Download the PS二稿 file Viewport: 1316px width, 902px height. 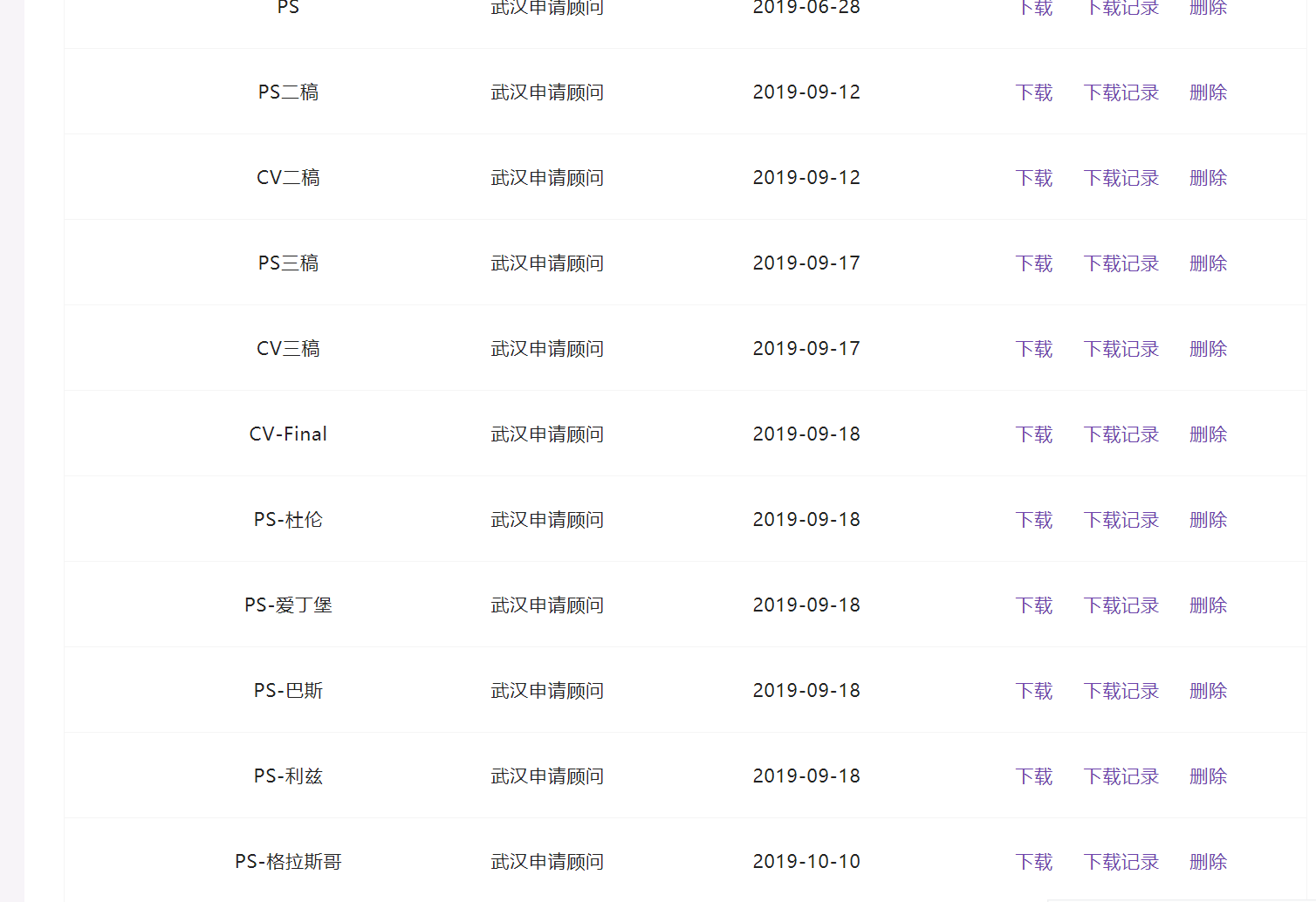pos(1034,92)
